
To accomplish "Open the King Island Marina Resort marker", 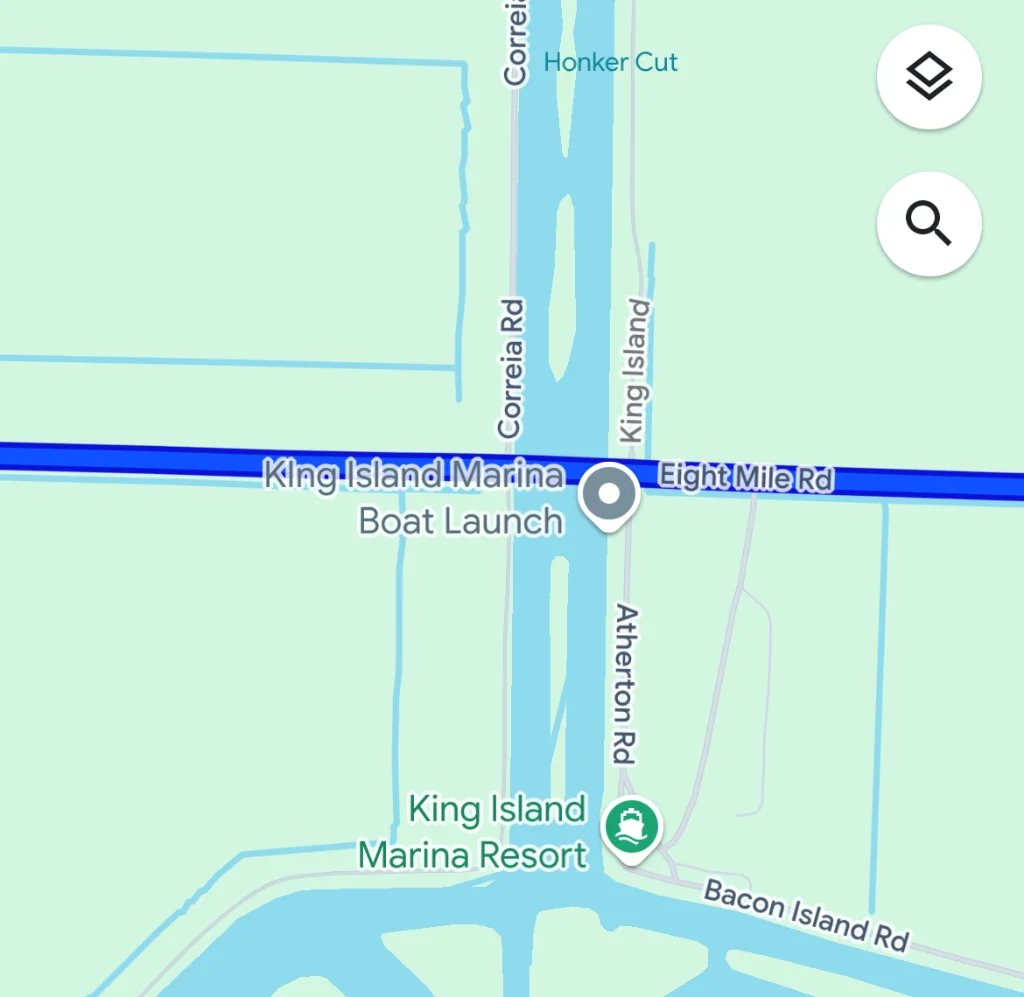I will point(632,828).
